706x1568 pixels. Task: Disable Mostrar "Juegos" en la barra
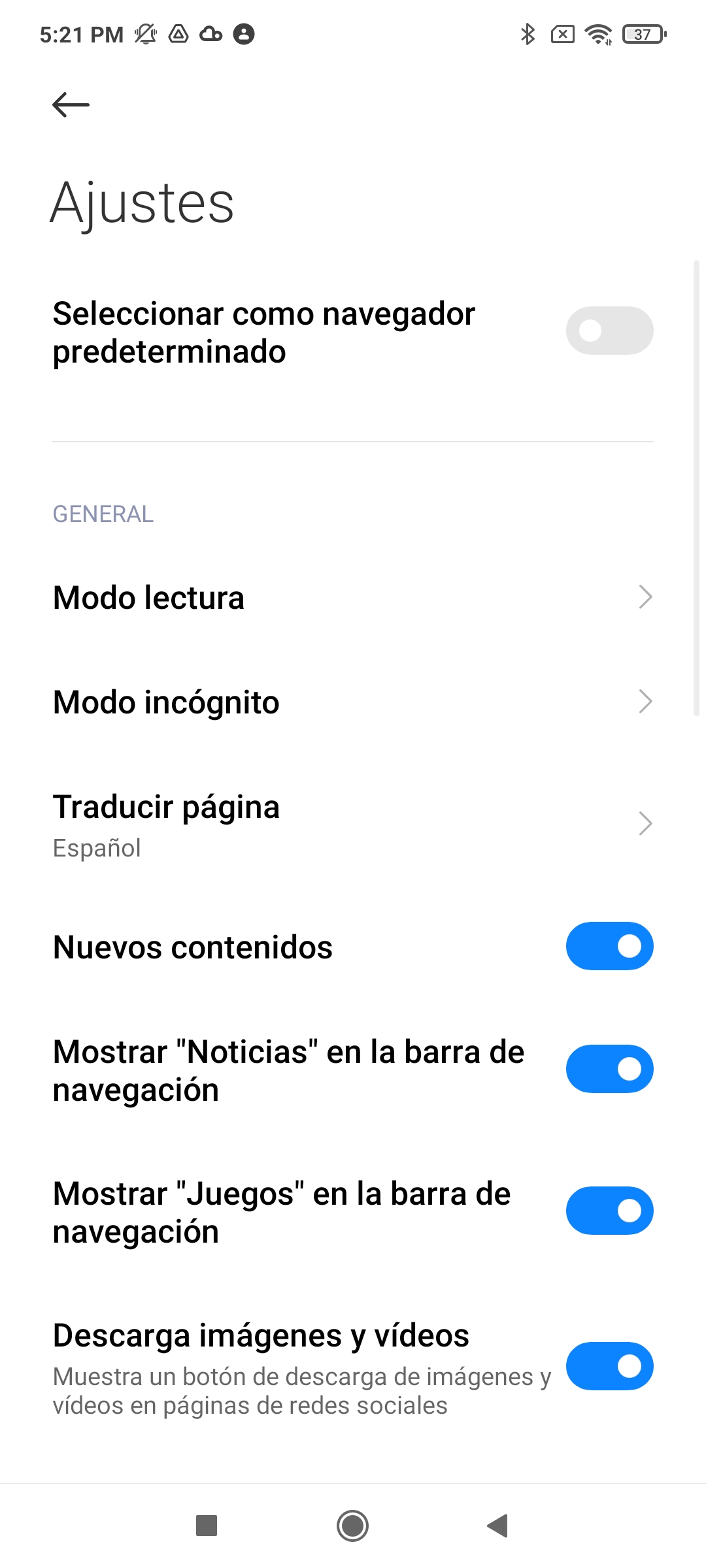click(609, 1211)
